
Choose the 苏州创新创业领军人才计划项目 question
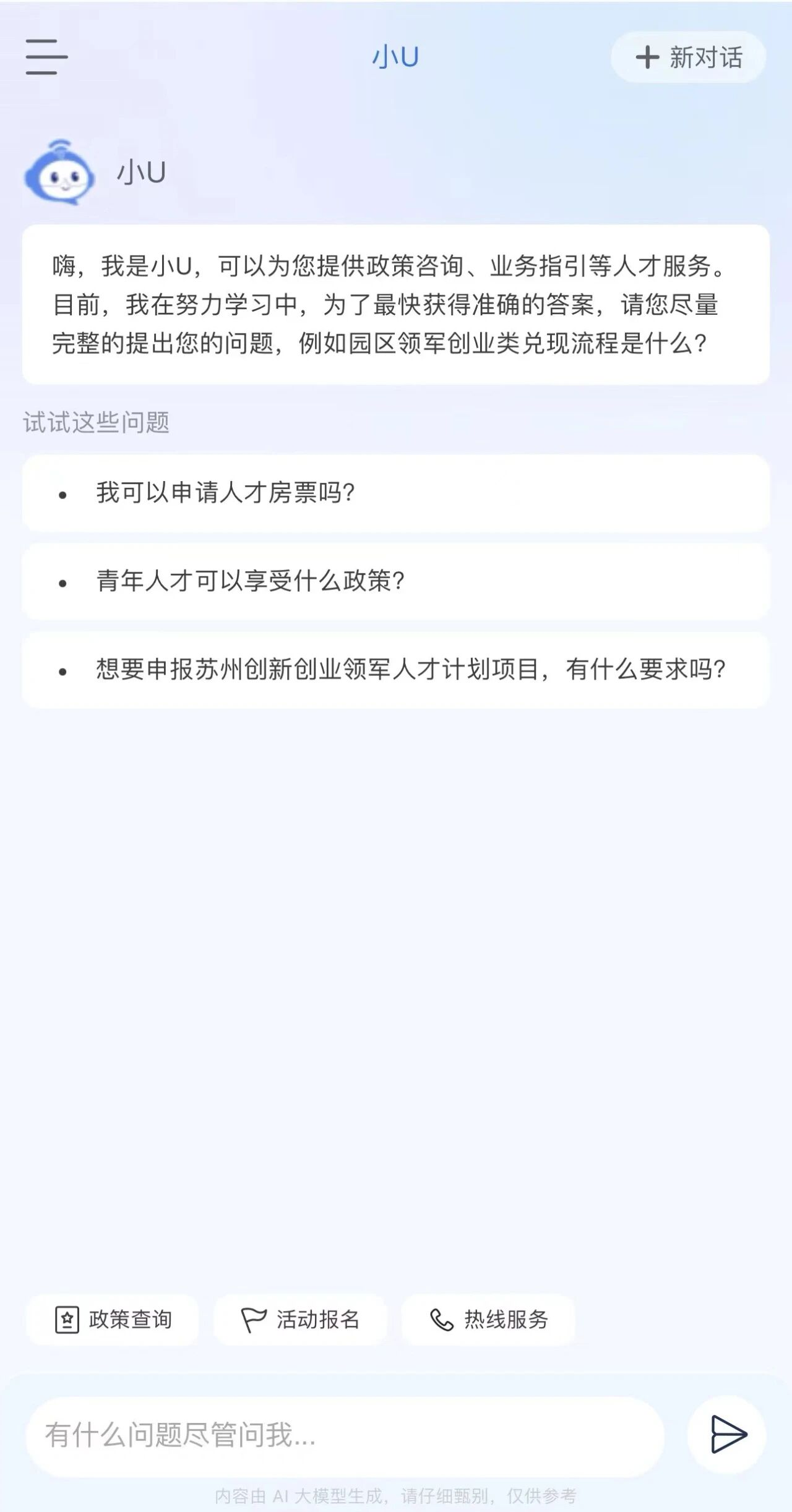point(396,670)
